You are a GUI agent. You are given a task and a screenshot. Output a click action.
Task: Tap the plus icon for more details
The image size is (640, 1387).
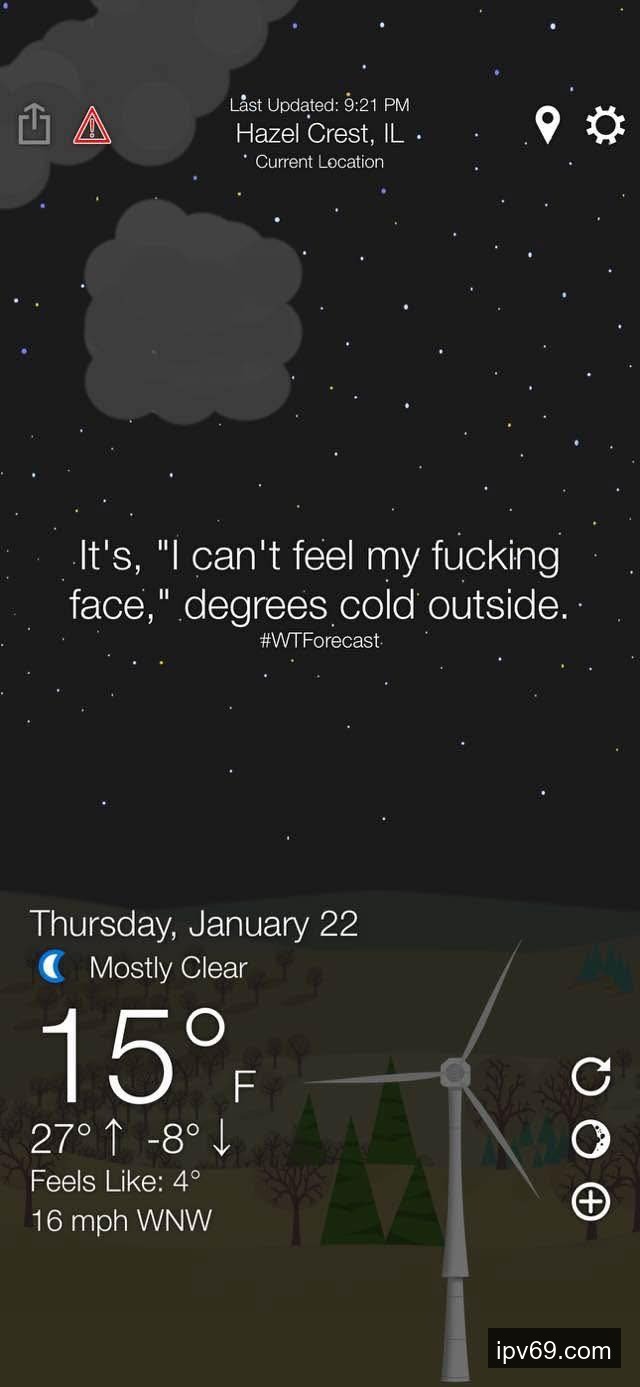(x=590, y=1201)
